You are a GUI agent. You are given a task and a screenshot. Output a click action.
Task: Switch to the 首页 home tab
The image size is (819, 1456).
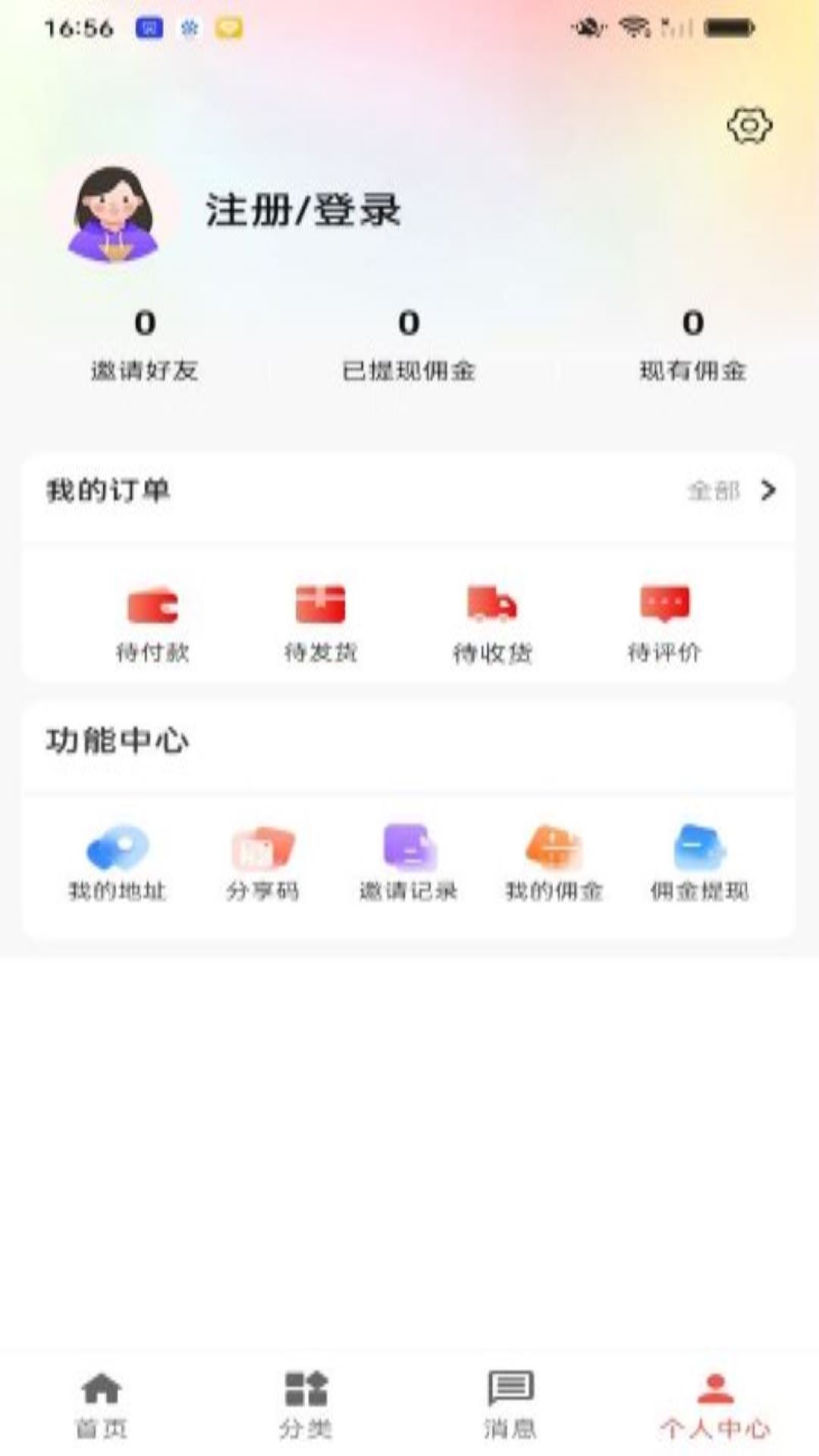tap(100, 1410)
